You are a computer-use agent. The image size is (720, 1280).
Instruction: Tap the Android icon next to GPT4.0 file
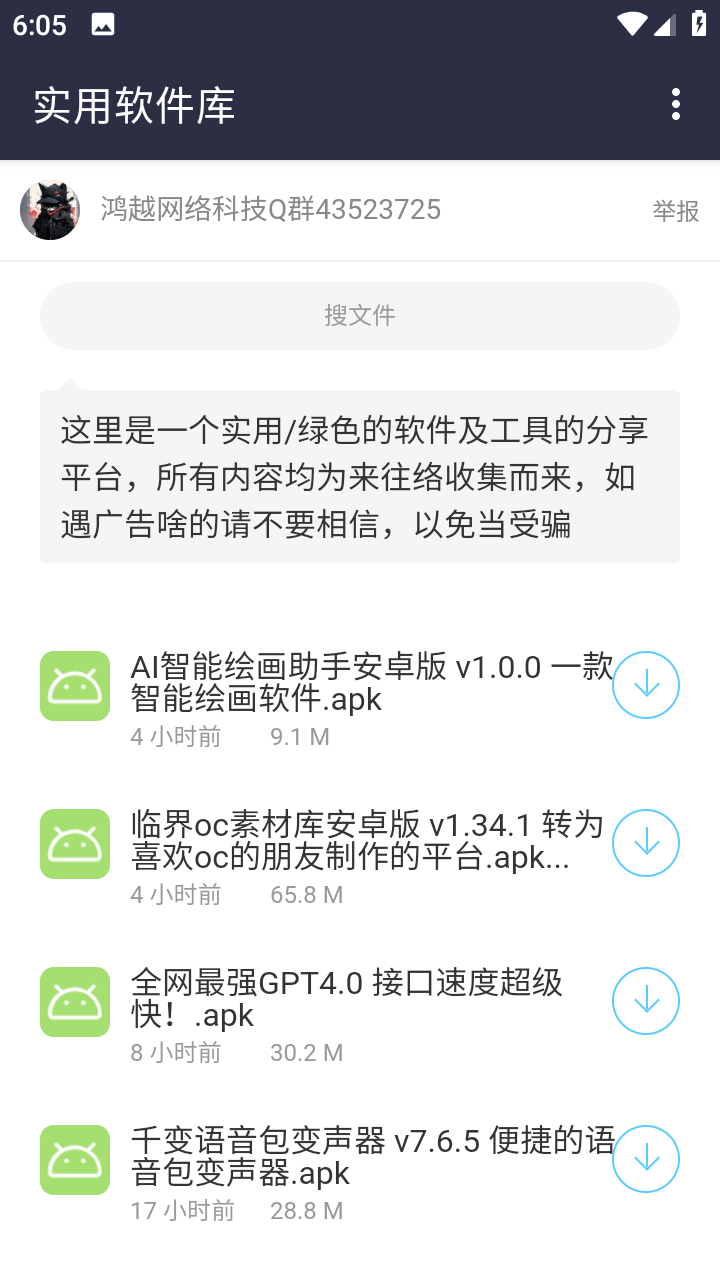pyautogui.click(x=74, y=1001)
